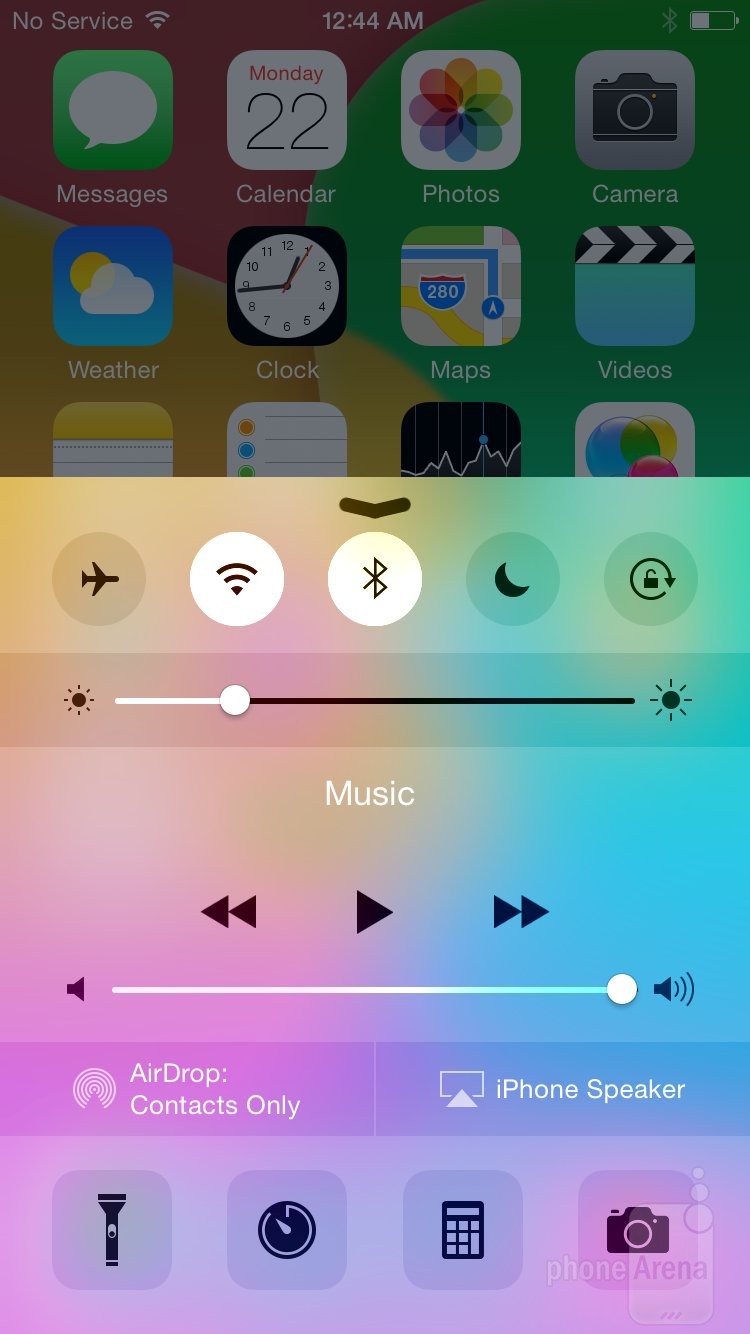The width and height of the screenshot is (750, 1334).
Task: Turn on the flashlight
Action: [112, 1229]
